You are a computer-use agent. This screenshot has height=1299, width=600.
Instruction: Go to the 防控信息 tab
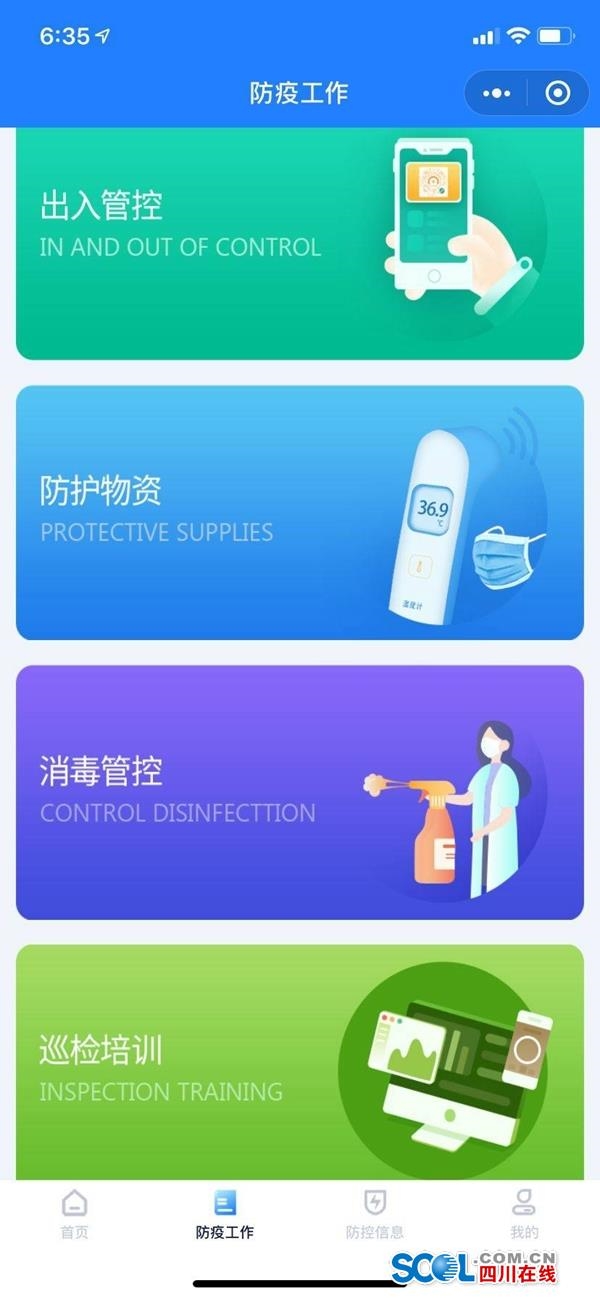click(375, 1214)
